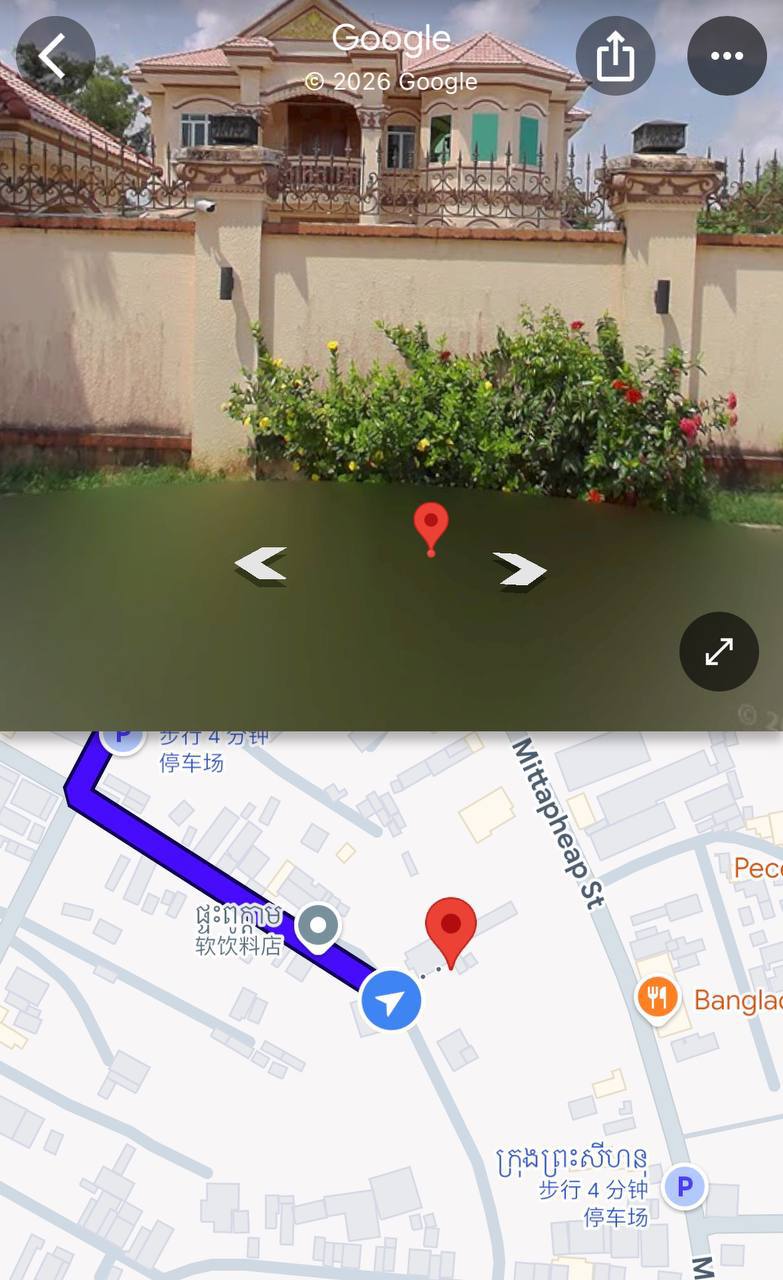Move Street View to the left
The width and height of the screenshot is (783, 1280).
(x=261, y=565)
